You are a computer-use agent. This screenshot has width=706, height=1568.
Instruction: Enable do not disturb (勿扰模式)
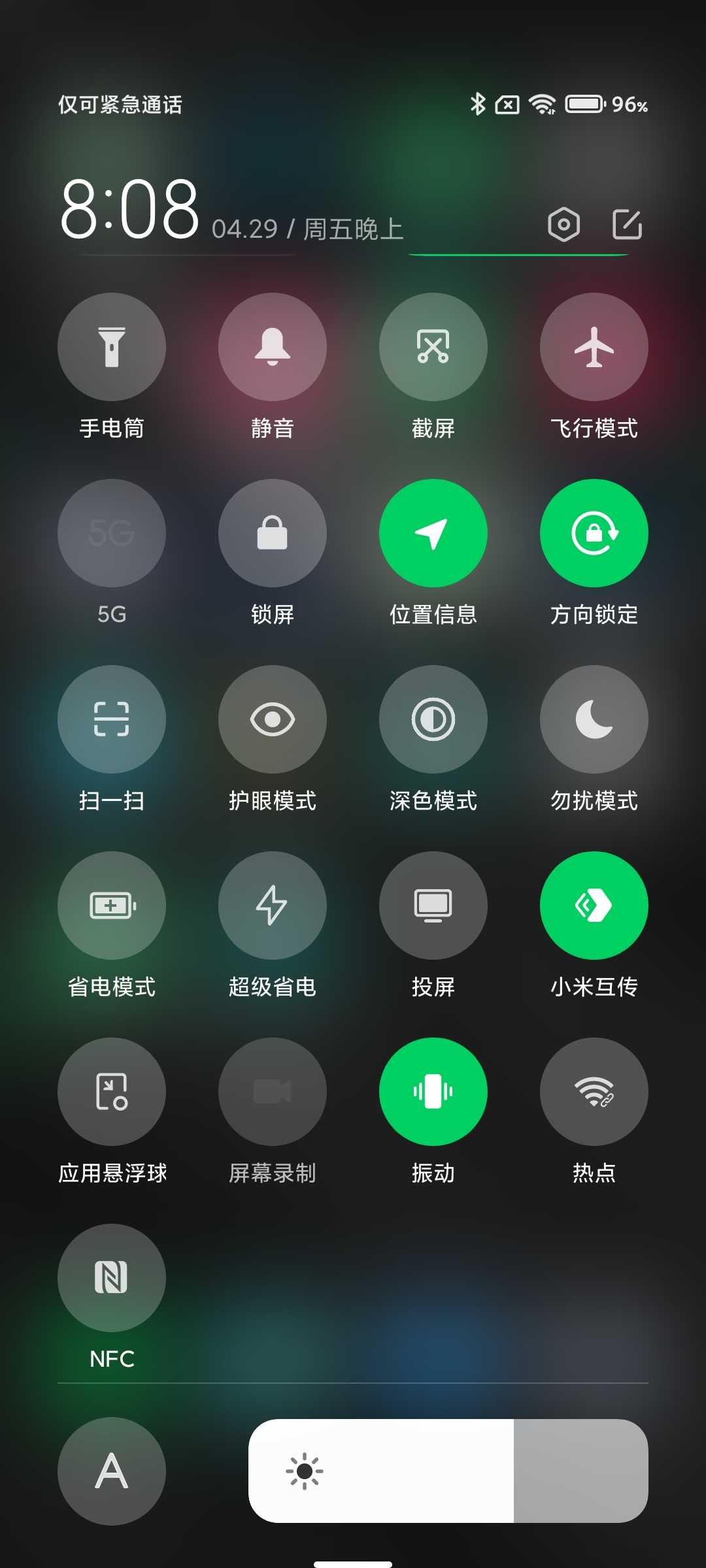click(x=594, y=719)
